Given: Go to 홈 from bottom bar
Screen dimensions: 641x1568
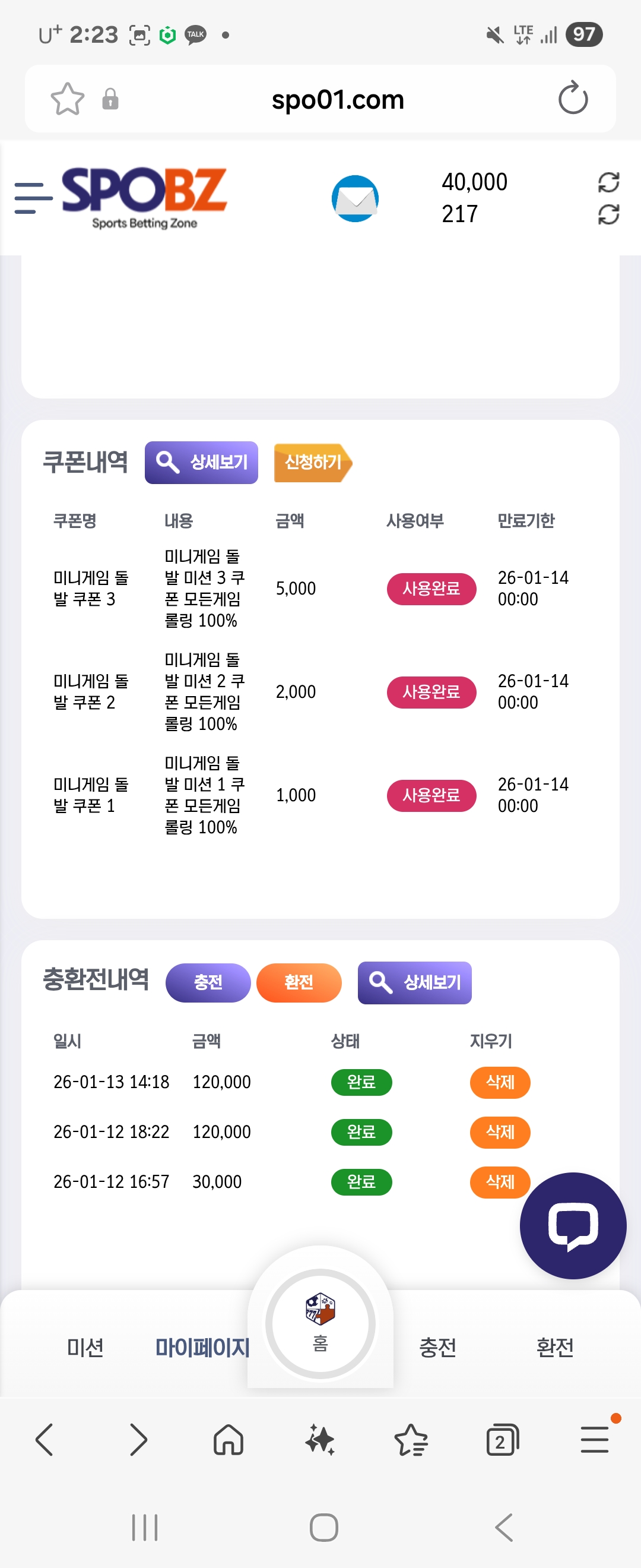Looking at the screenshot, I should (320, 1323).
